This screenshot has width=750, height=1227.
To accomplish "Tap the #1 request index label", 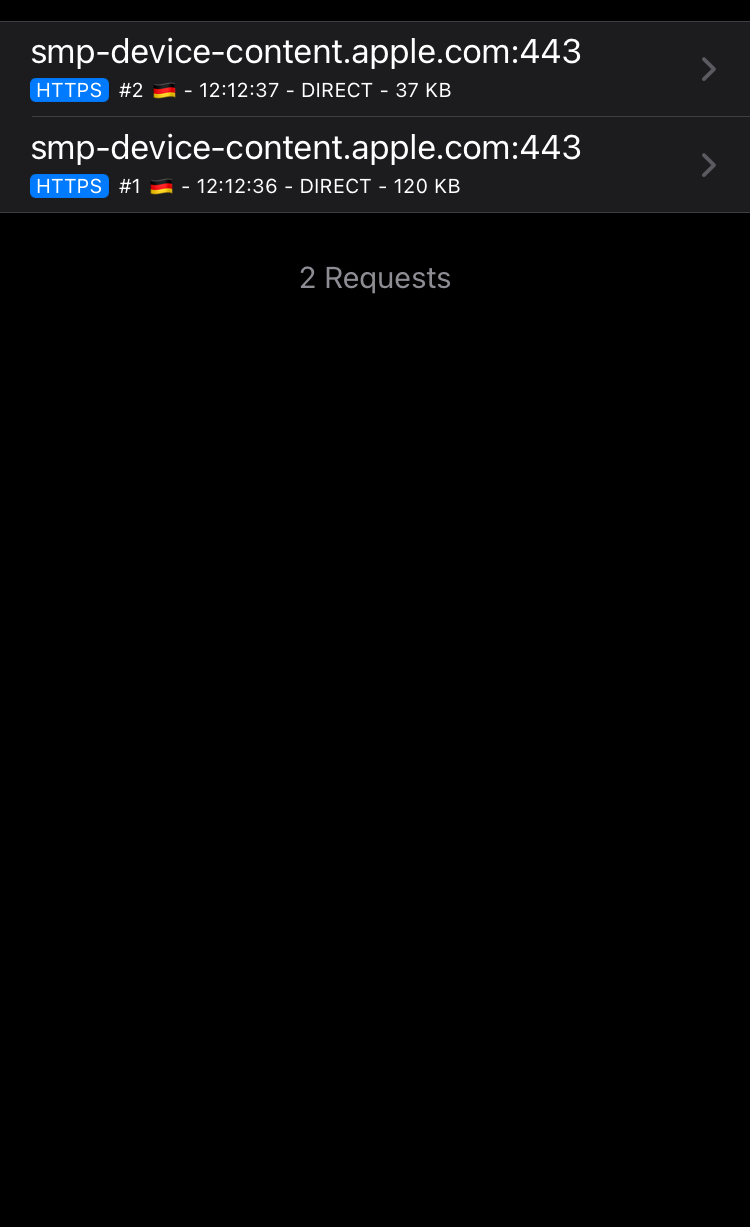I will pyautogui.click(x=130, y=186).
